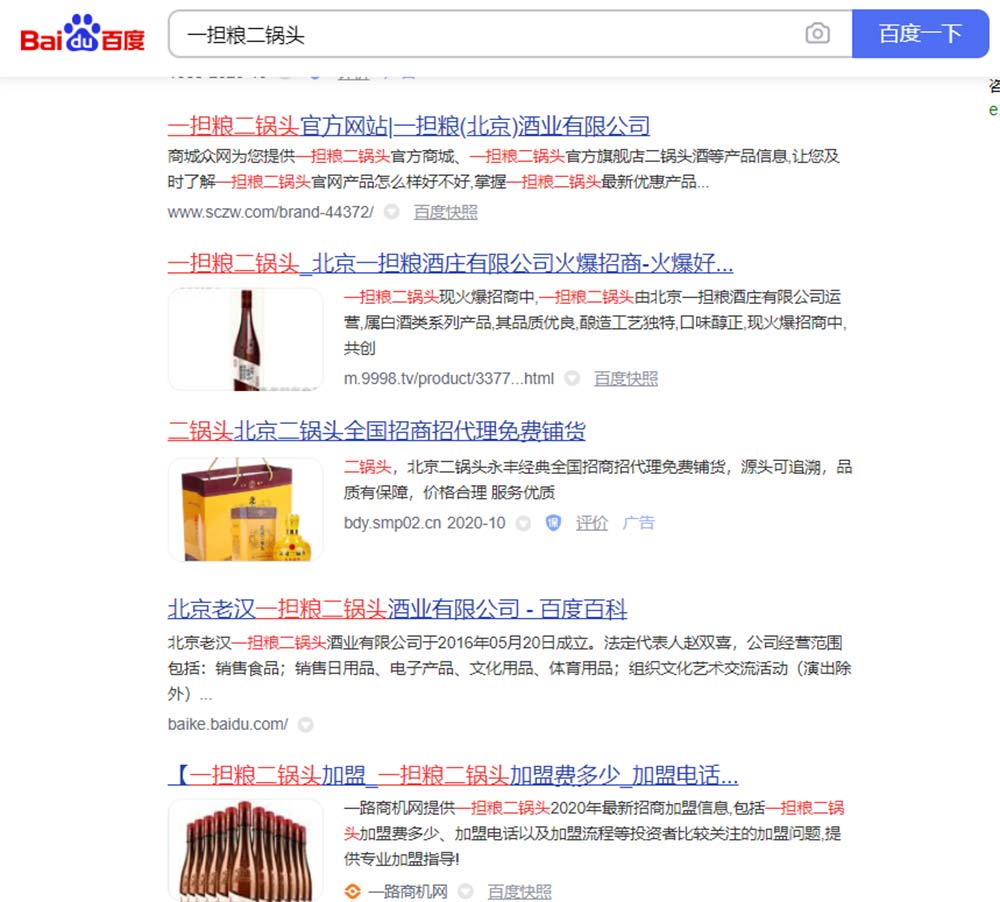
Task: Open camera image search icon
Action: click(x=817, y=34)
